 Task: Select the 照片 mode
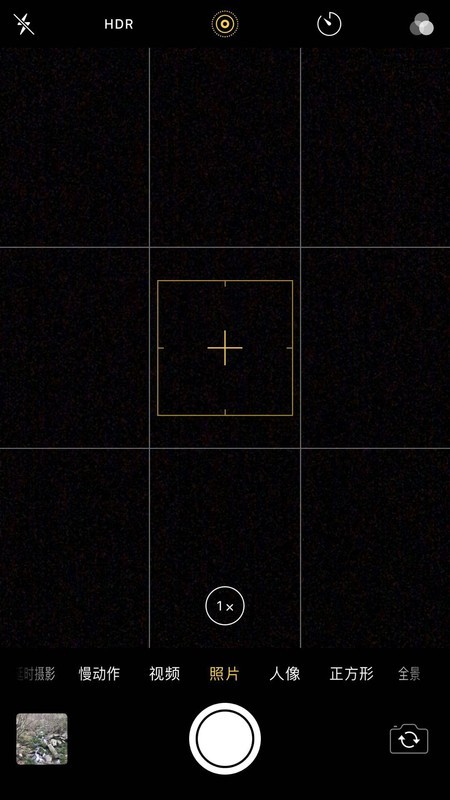[224, 674]
